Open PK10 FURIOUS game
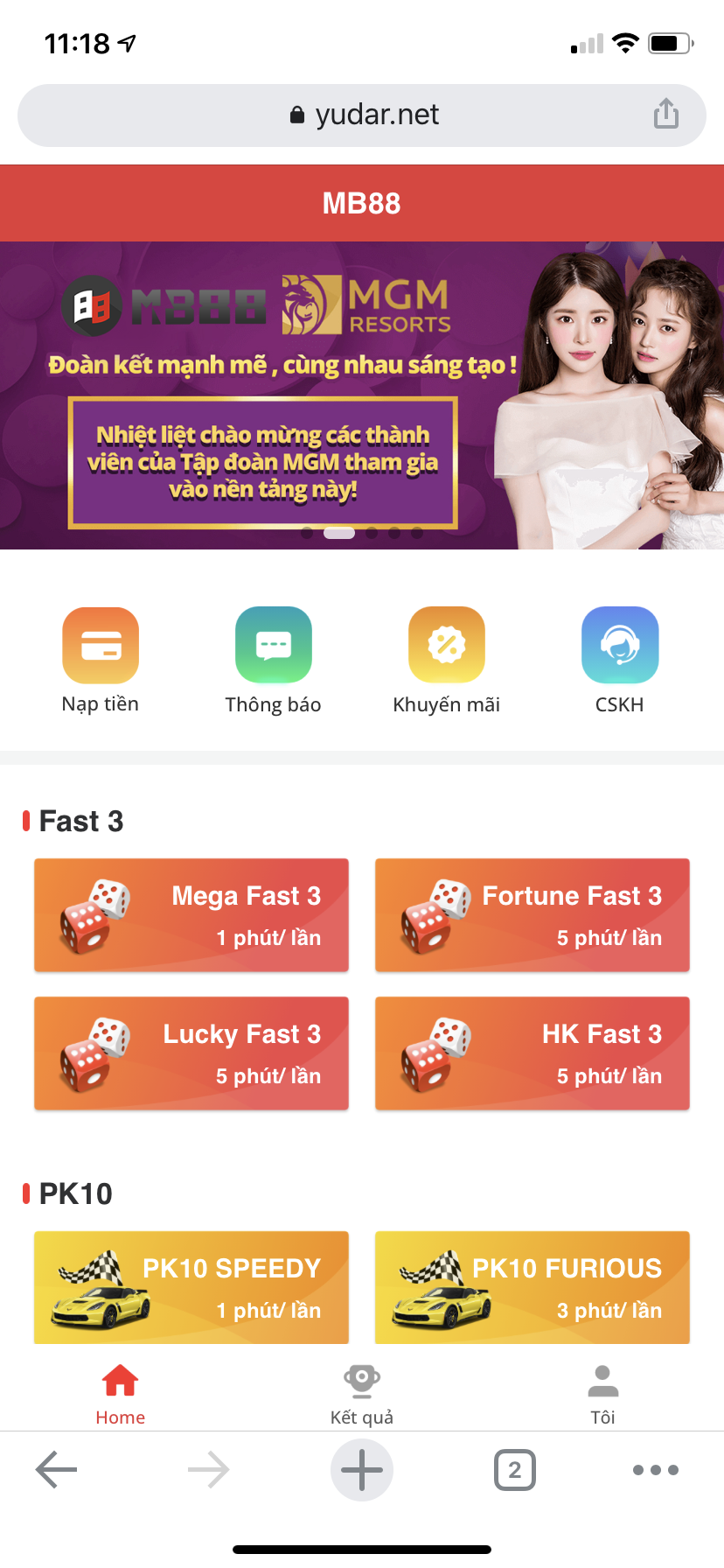Screen dimensions: 724x1568 pyautogui.click(x=533, y=1287)
